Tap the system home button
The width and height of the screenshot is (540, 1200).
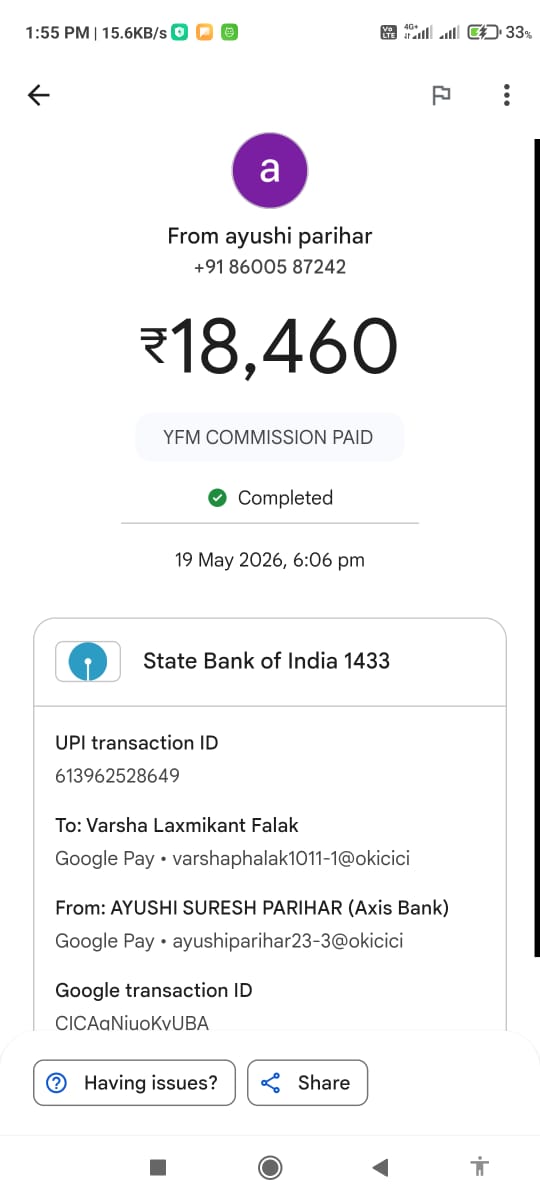pyautogui.click(x=269, y=1166)
